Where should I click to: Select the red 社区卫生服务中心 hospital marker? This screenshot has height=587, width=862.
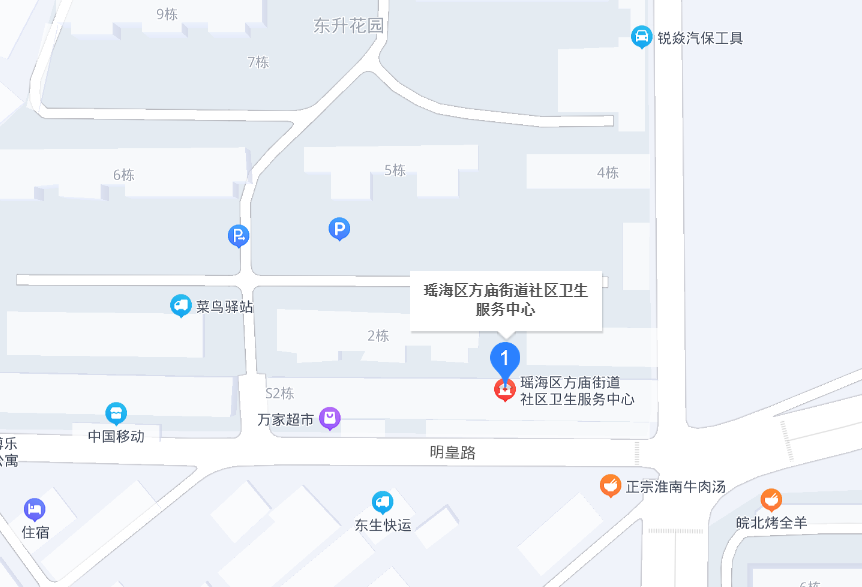505,390
